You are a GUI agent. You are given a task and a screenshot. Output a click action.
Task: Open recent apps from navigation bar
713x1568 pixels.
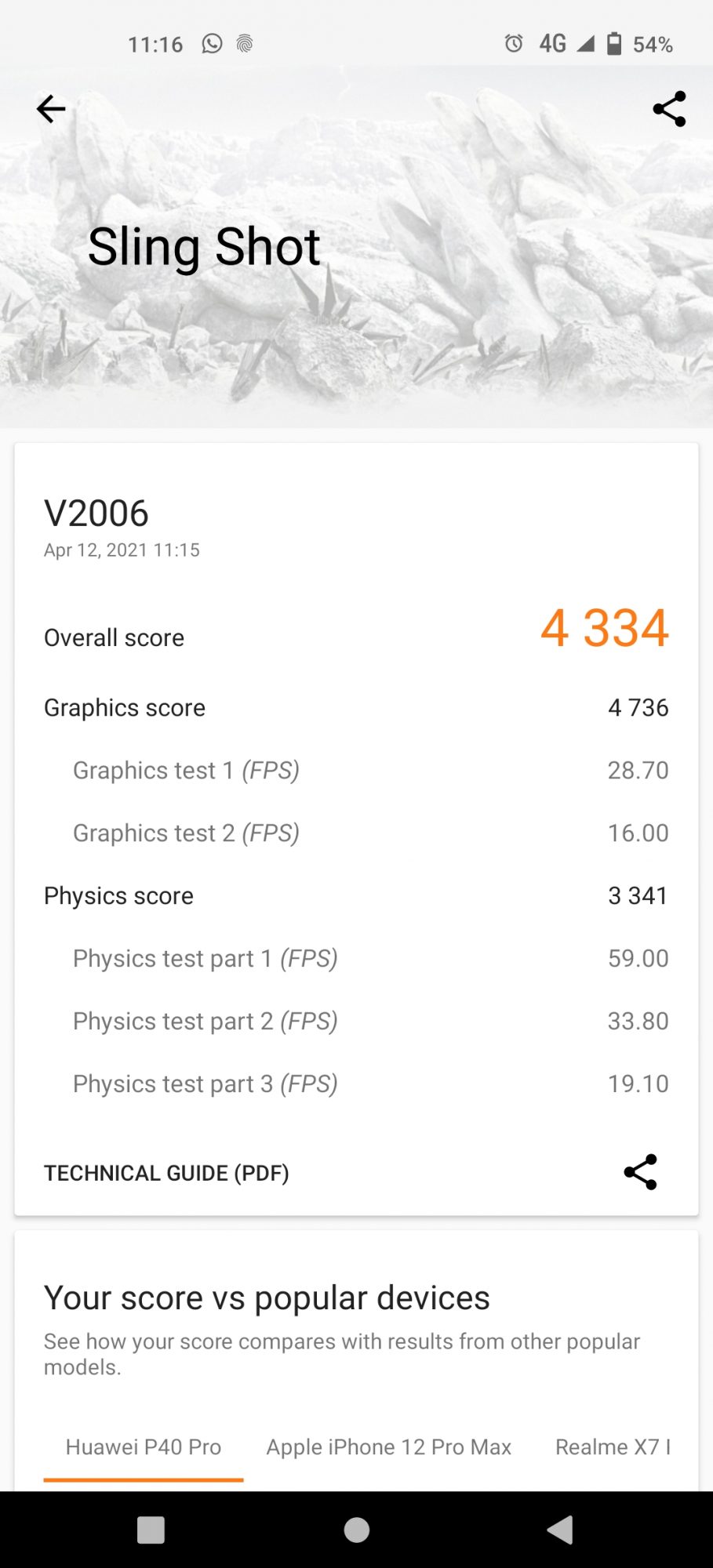(x=151, y=1530)
